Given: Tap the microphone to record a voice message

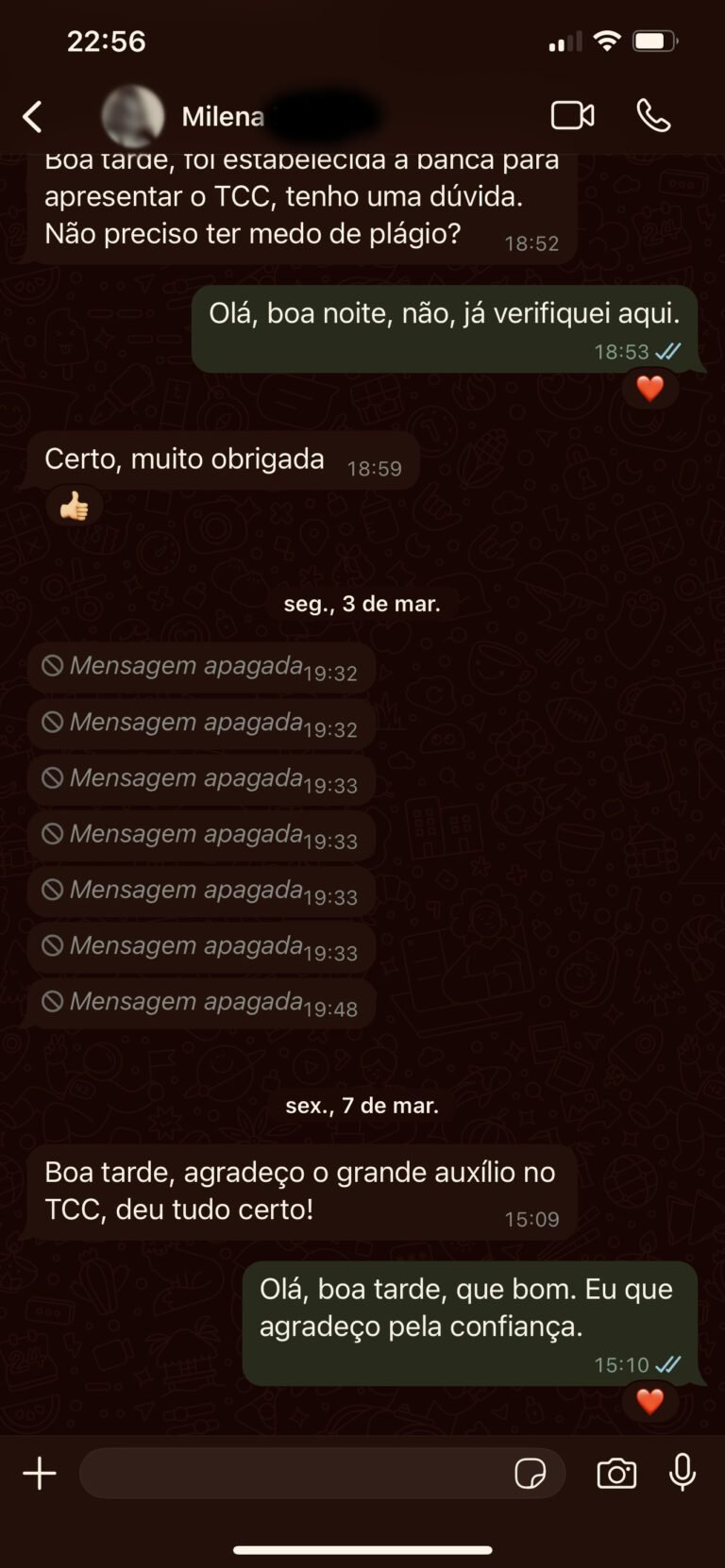Looking at the screenshot, I should (681, 1472).
